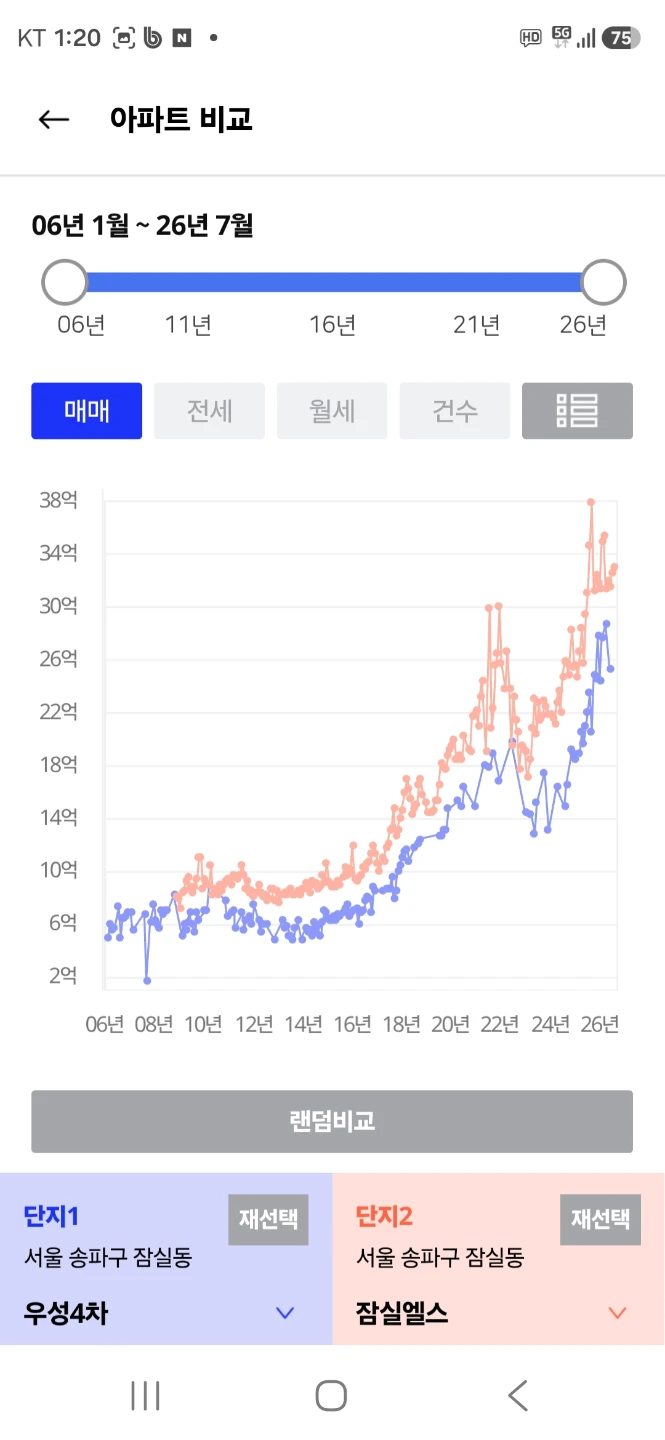Go back using the top-left arrow
Viewport: 665px width, 1440px height.
coord(54,120)
